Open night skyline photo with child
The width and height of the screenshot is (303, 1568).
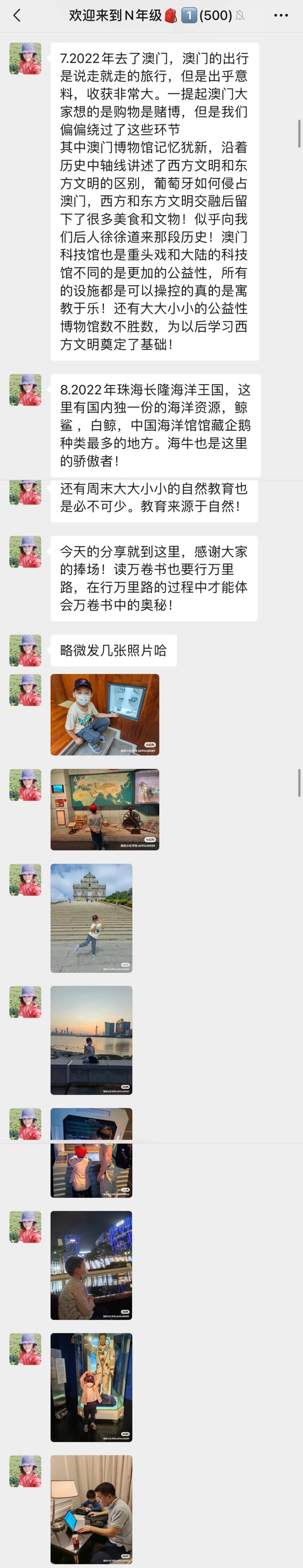(x=91, y=1265)
